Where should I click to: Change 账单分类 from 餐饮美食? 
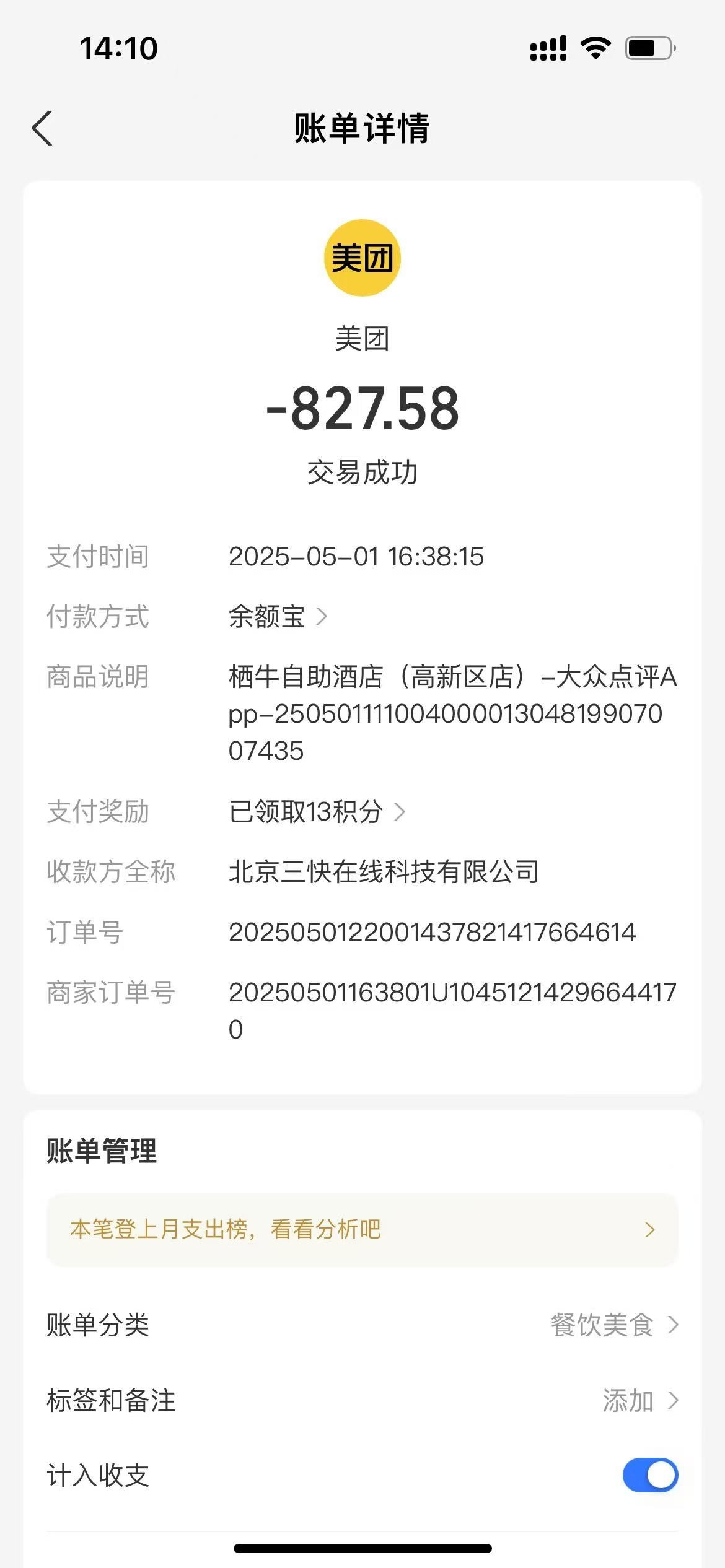[x=613, y=1325]
